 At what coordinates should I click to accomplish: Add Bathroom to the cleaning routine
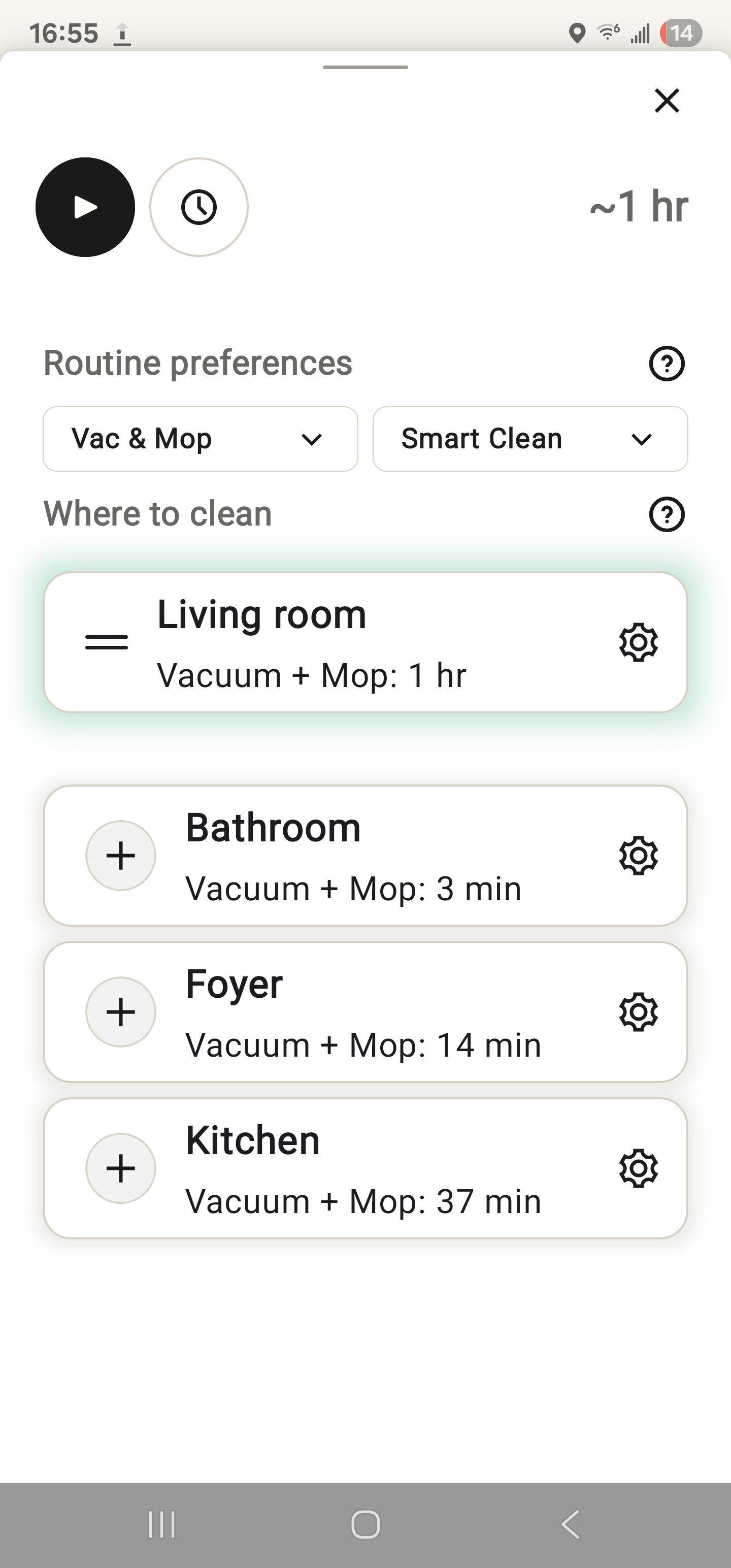click(120, 855)
